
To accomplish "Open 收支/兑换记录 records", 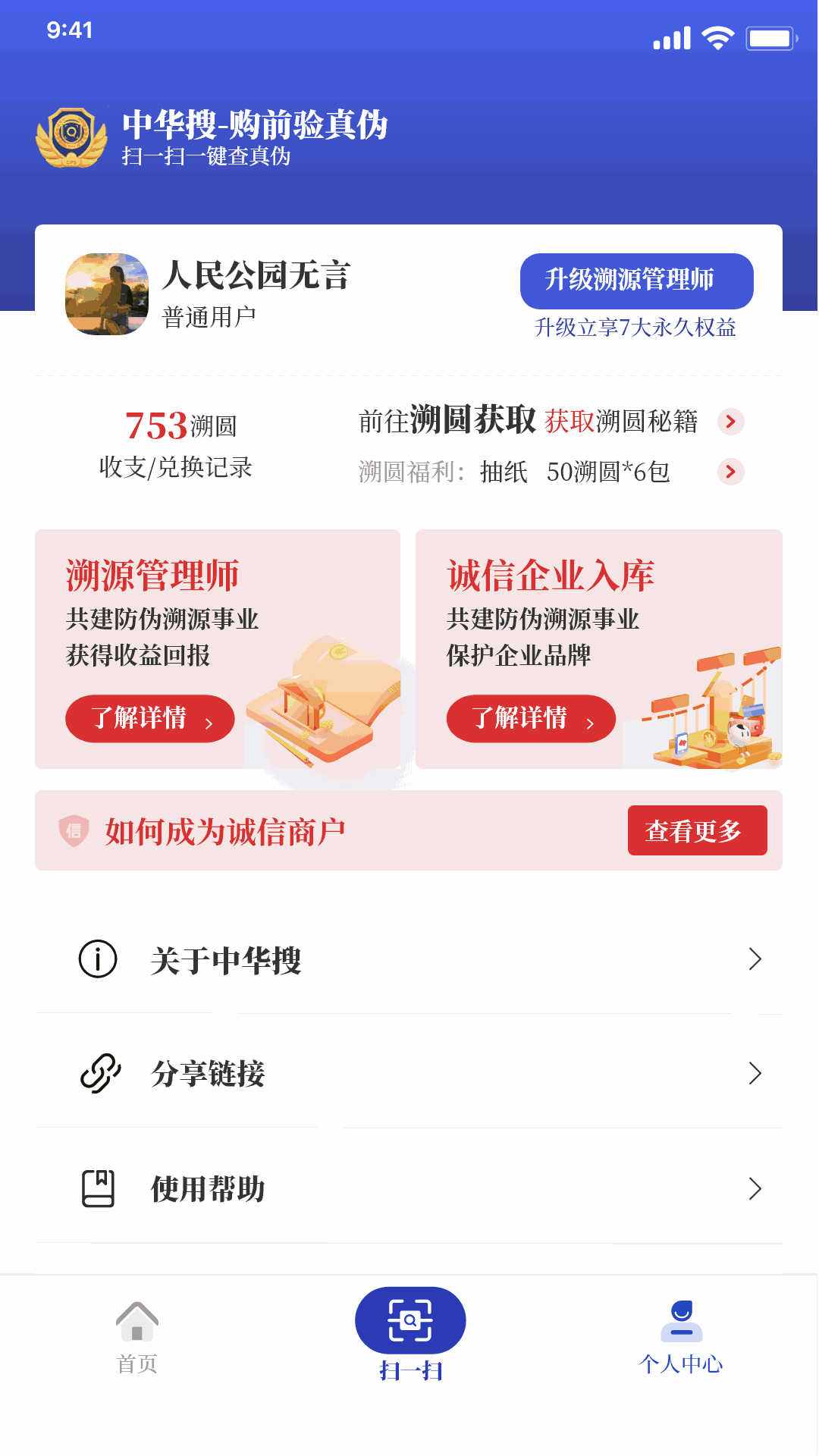I will click(x=176, y=467).
